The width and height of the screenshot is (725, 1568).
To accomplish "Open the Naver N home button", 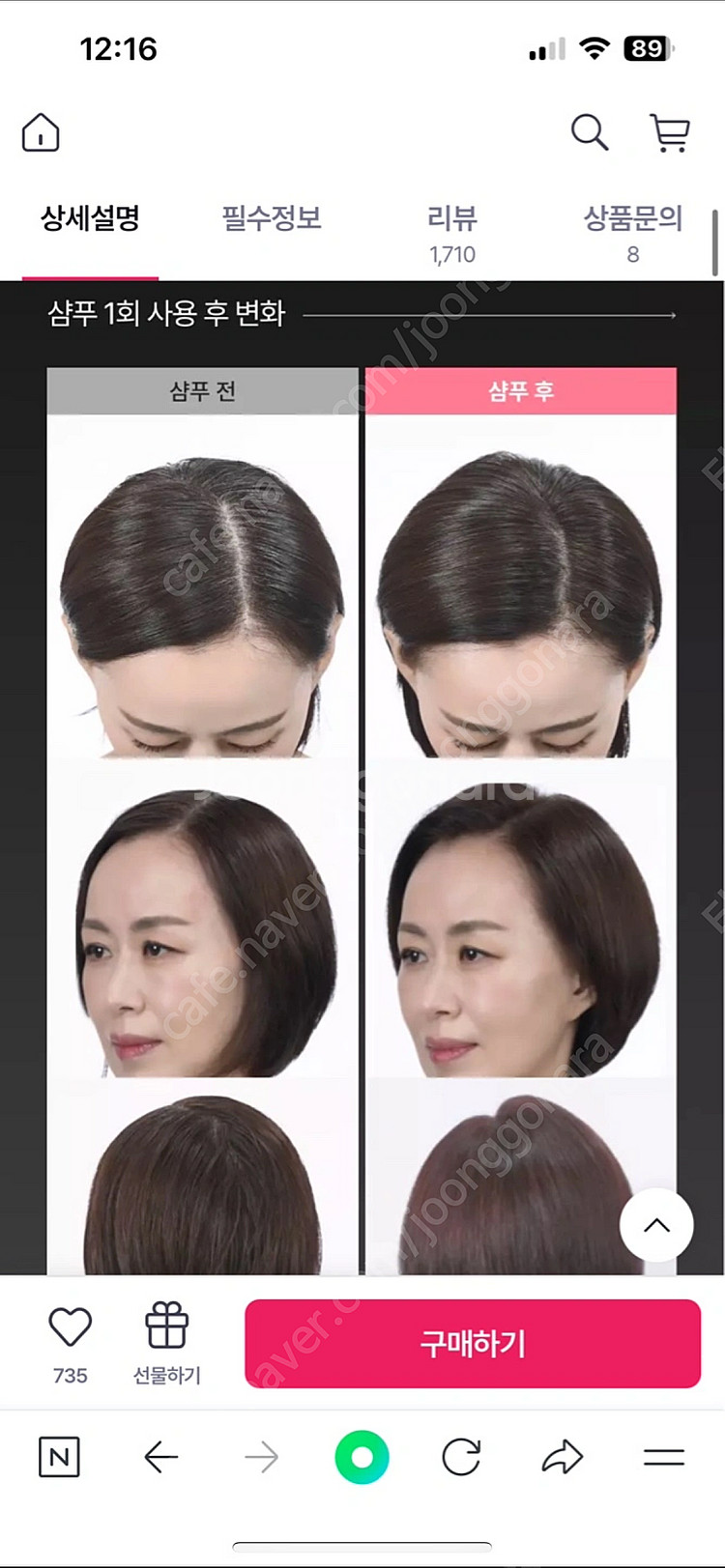I will 59,1457.
